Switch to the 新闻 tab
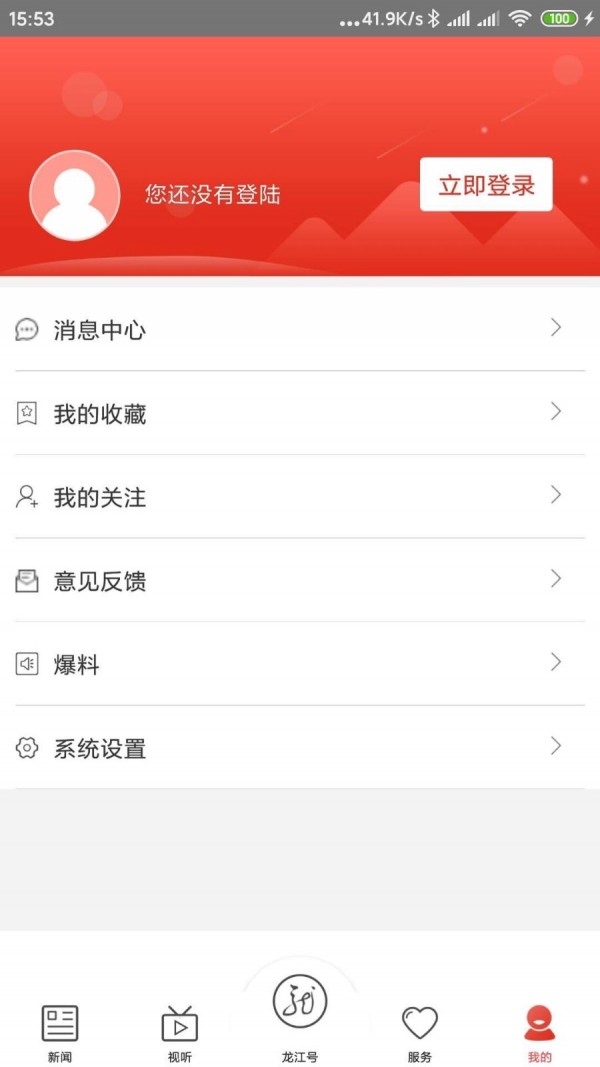This screenshot has height=1067, width=600. 60,1033
